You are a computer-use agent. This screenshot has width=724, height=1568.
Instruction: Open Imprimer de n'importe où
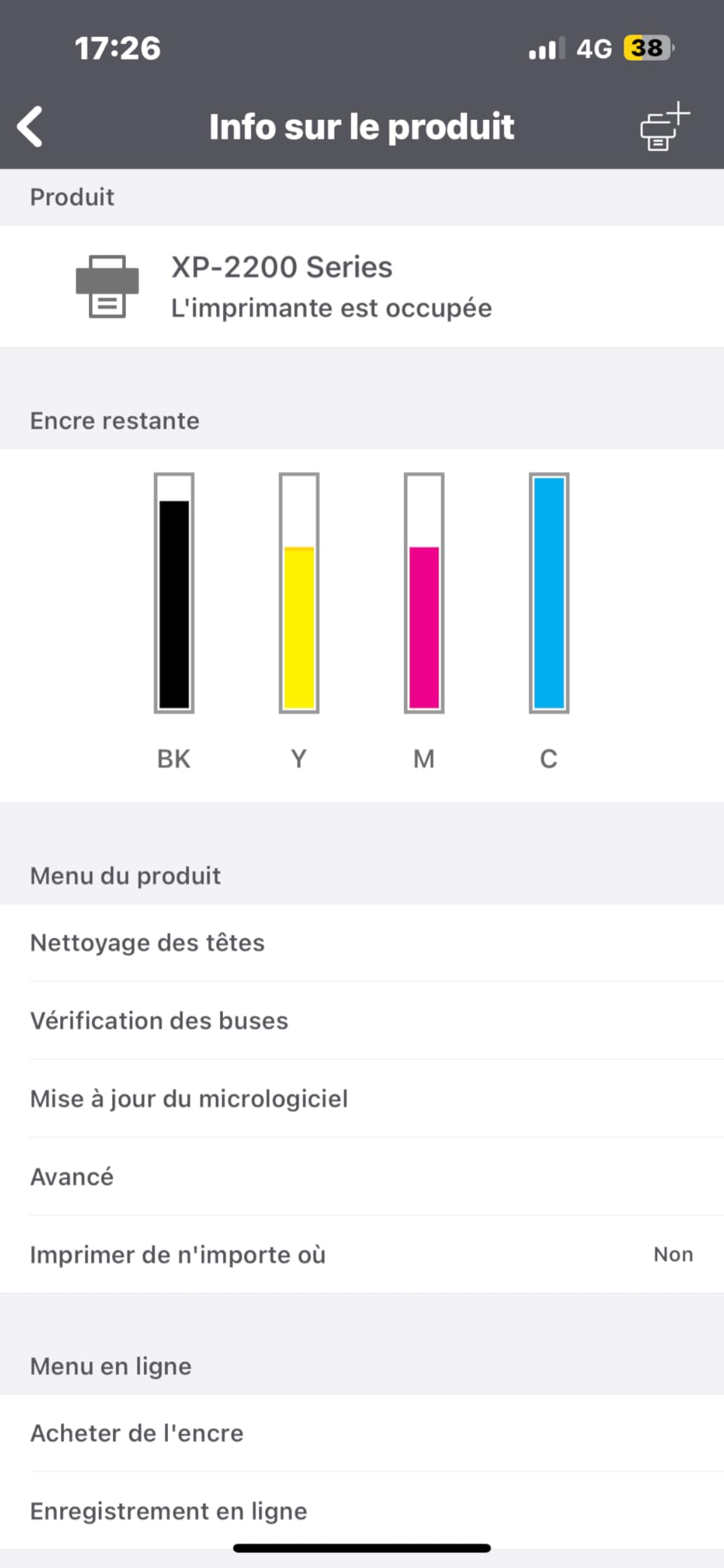362,1254
